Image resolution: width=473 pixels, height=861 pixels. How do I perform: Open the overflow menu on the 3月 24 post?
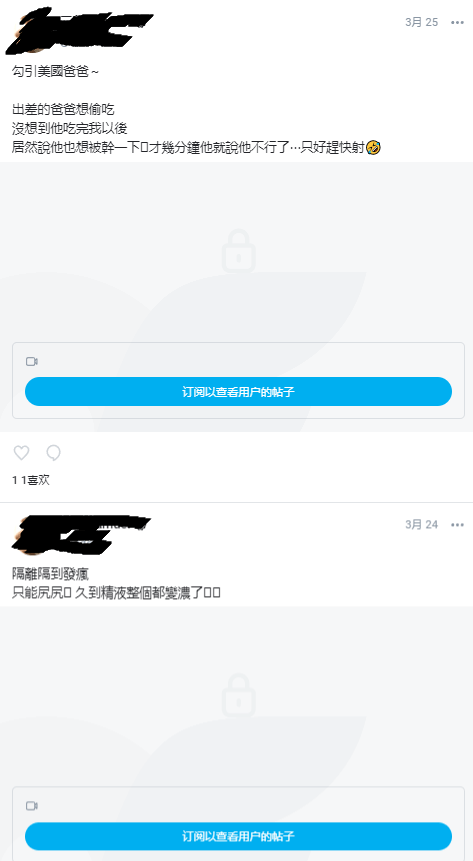click(457, 525)
